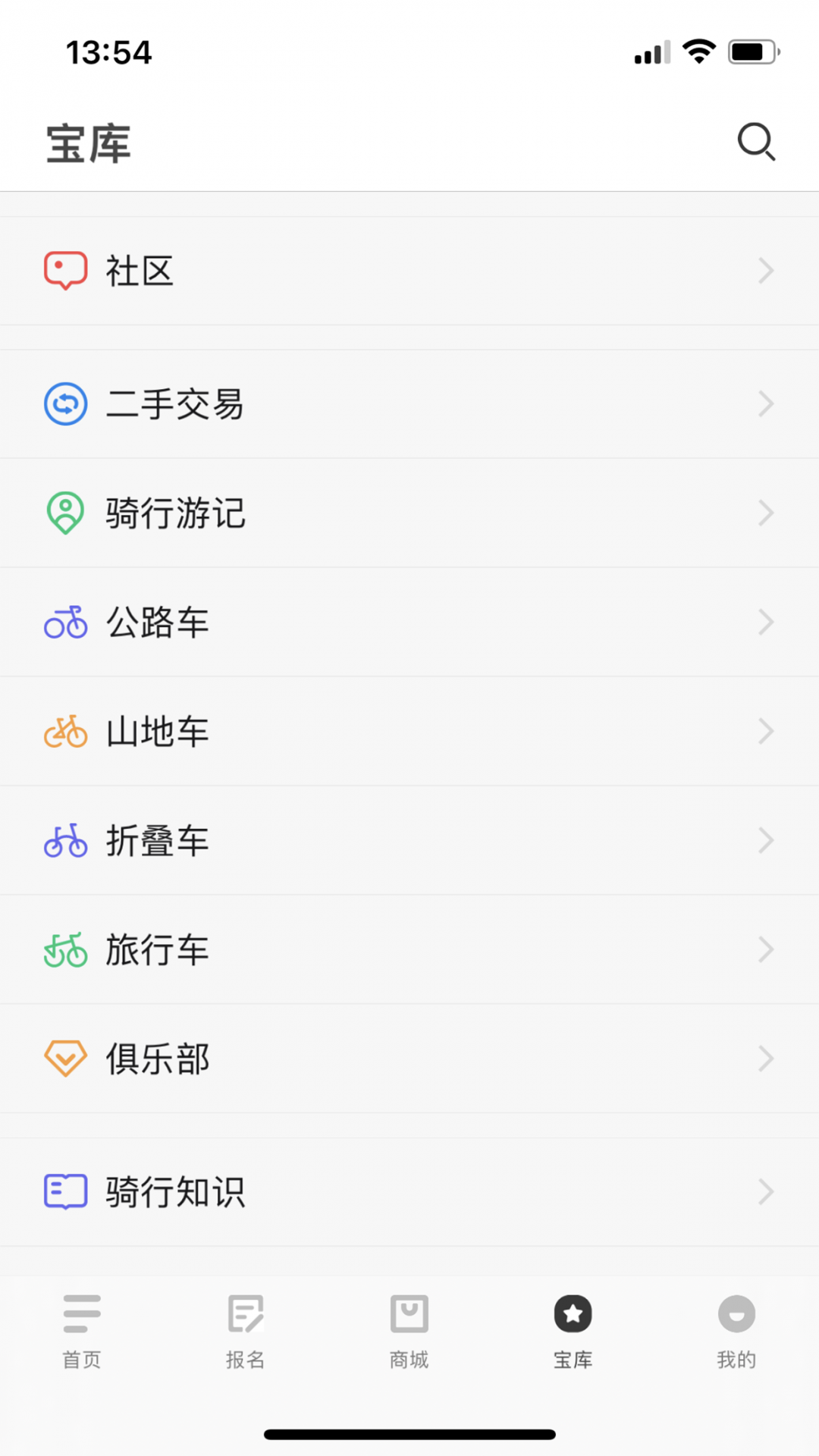The height and width of the screenshot is (1456, 819).
Task: Open the 俱乐部 row
Action: pos(409,1059)
